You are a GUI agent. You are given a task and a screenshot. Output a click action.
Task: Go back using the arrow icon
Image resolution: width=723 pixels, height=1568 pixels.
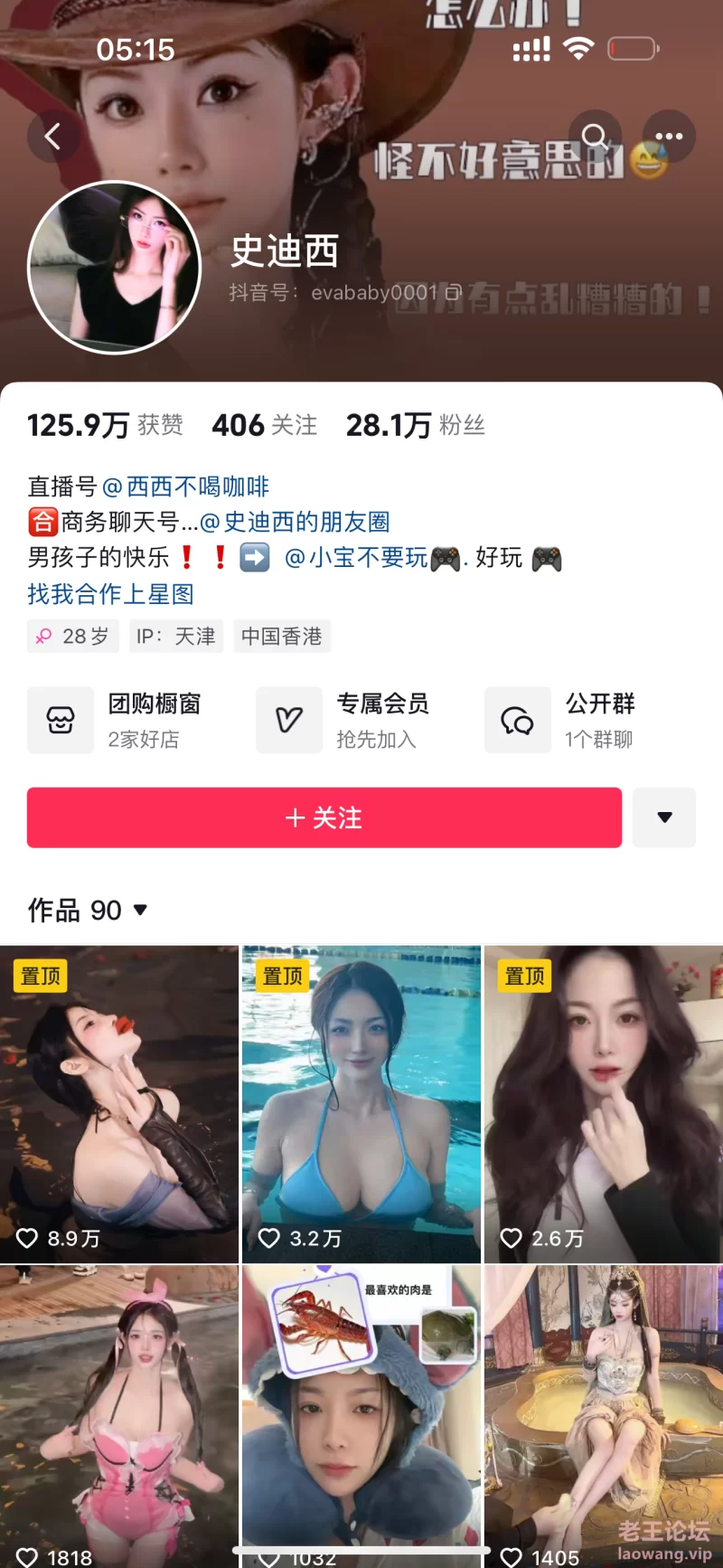(x=53, y=137)
